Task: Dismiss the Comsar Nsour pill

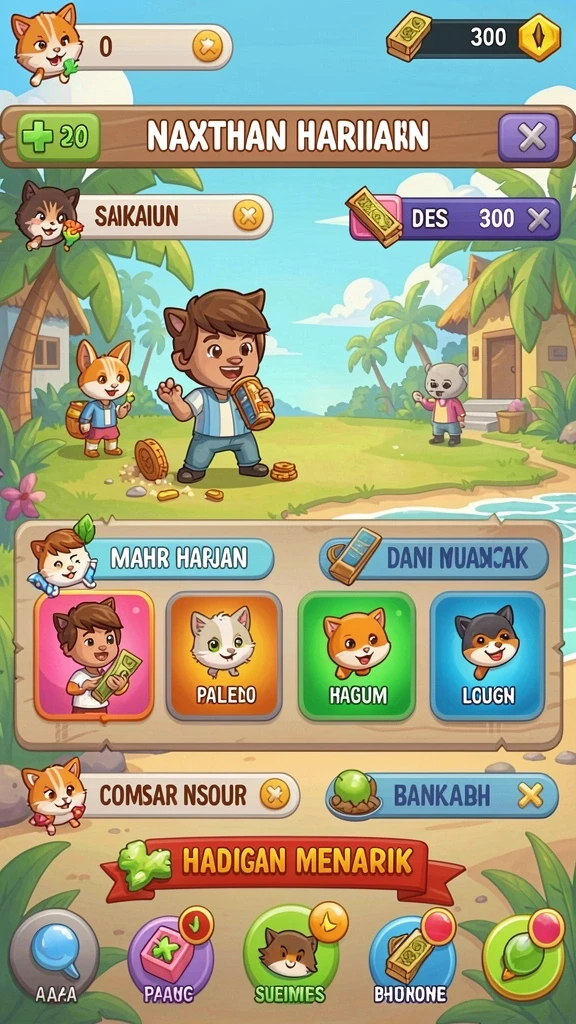Action: (x=274, y=795)
